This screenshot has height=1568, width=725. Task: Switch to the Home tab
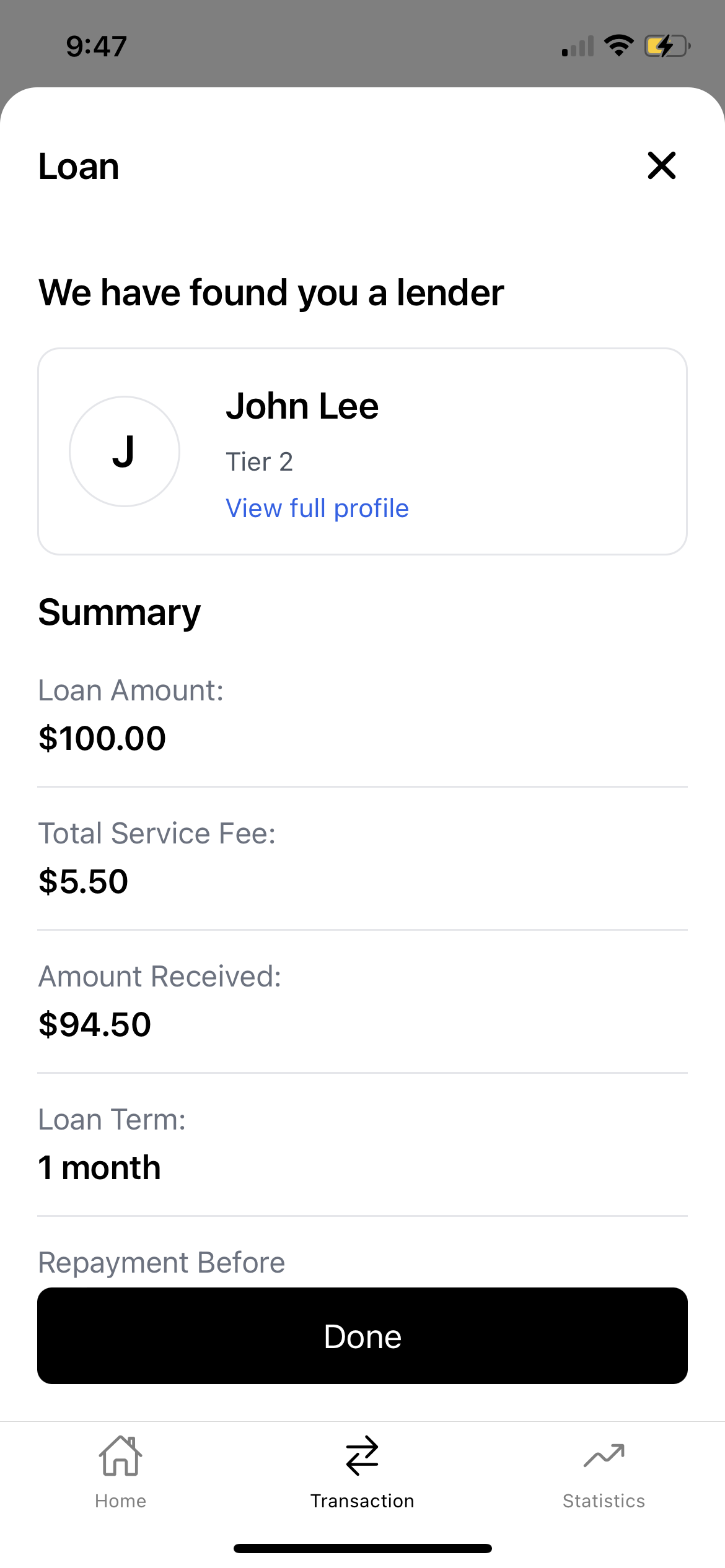[x=121, y=1471]
